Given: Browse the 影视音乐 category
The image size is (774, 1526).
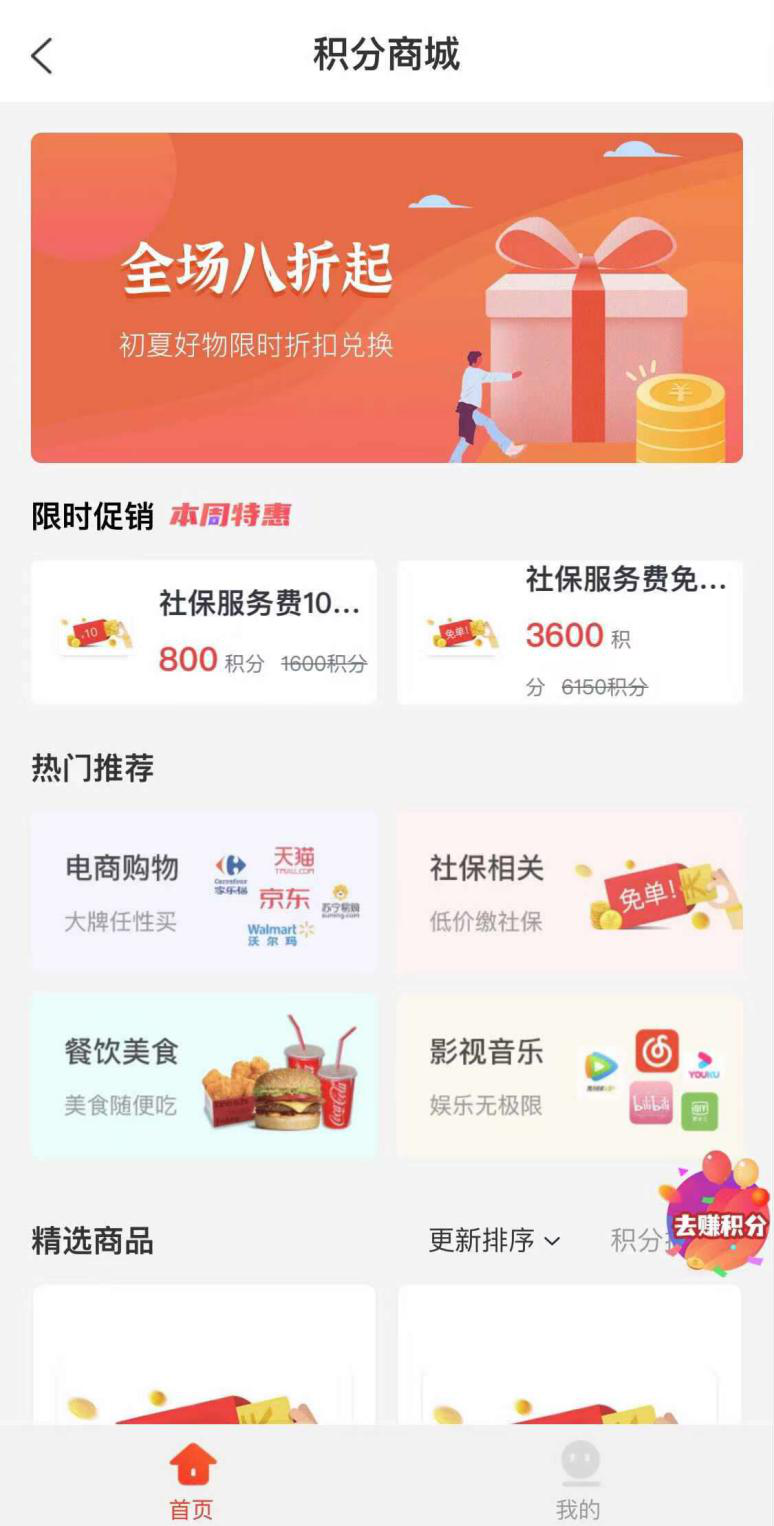Looking at the screenshot, I should point(570,1076).
